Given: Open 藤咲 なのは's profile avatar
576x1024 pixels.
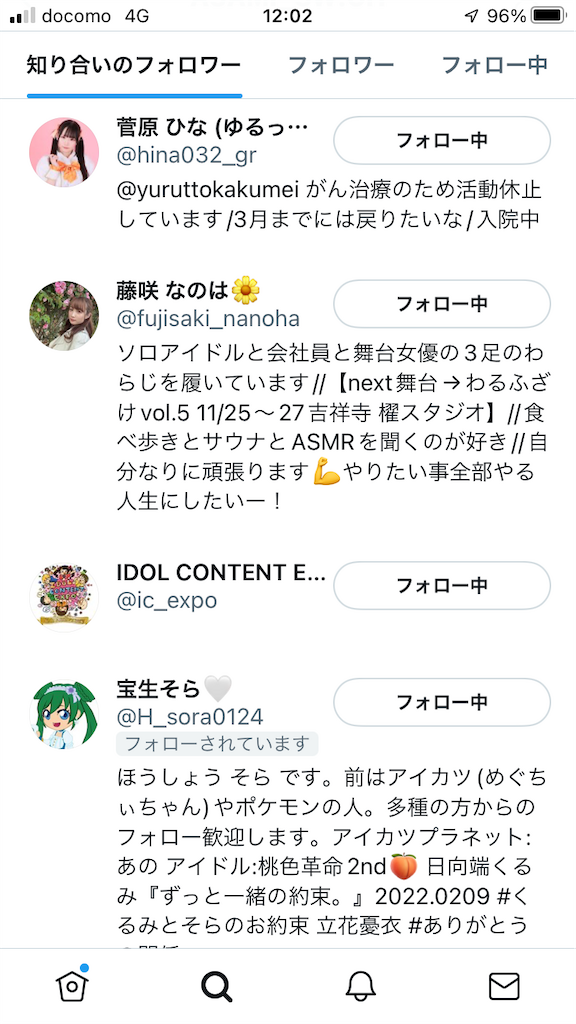Looking at the screenshot, I should coord(64,316).
